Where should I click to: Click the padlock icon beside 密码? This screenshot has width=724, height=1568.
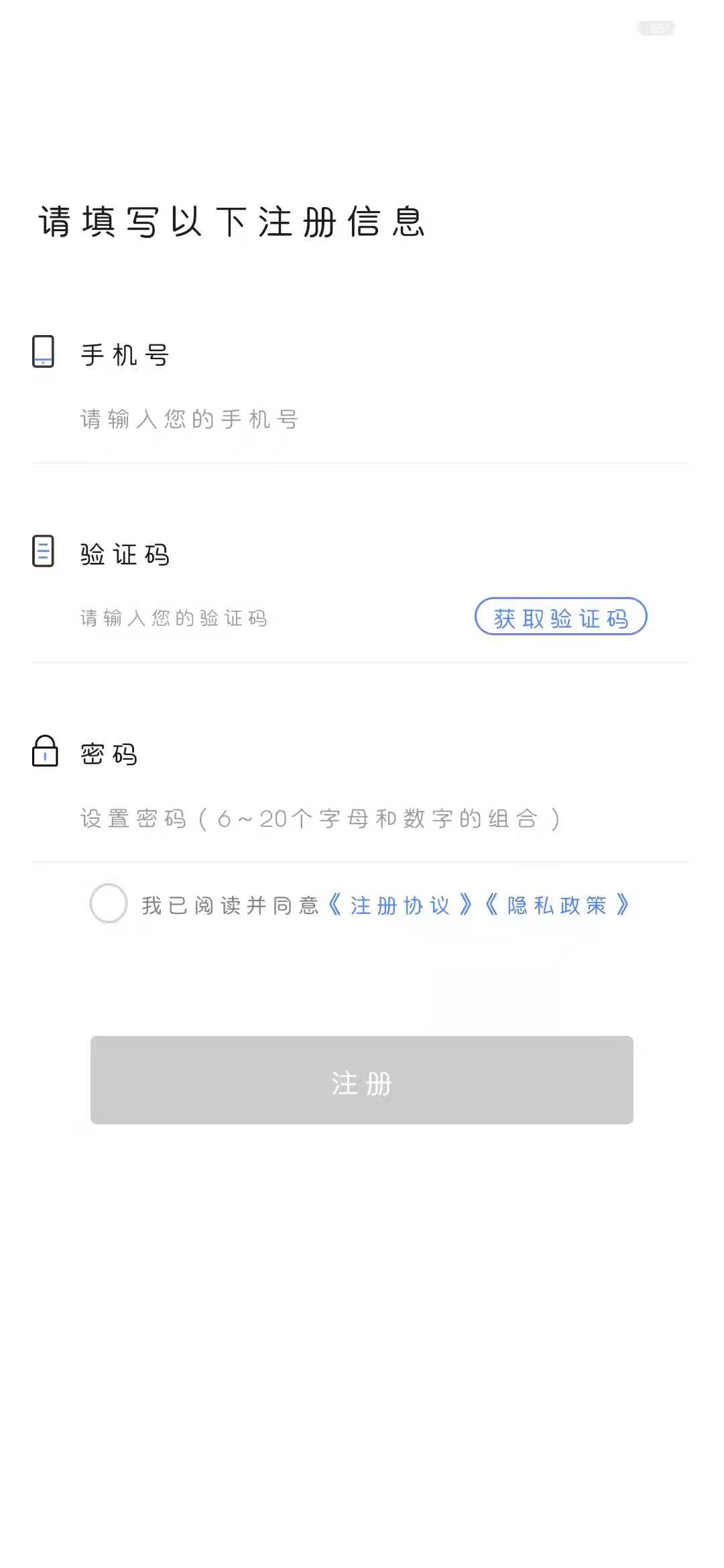pyautogui.click(x=44, y=753)
